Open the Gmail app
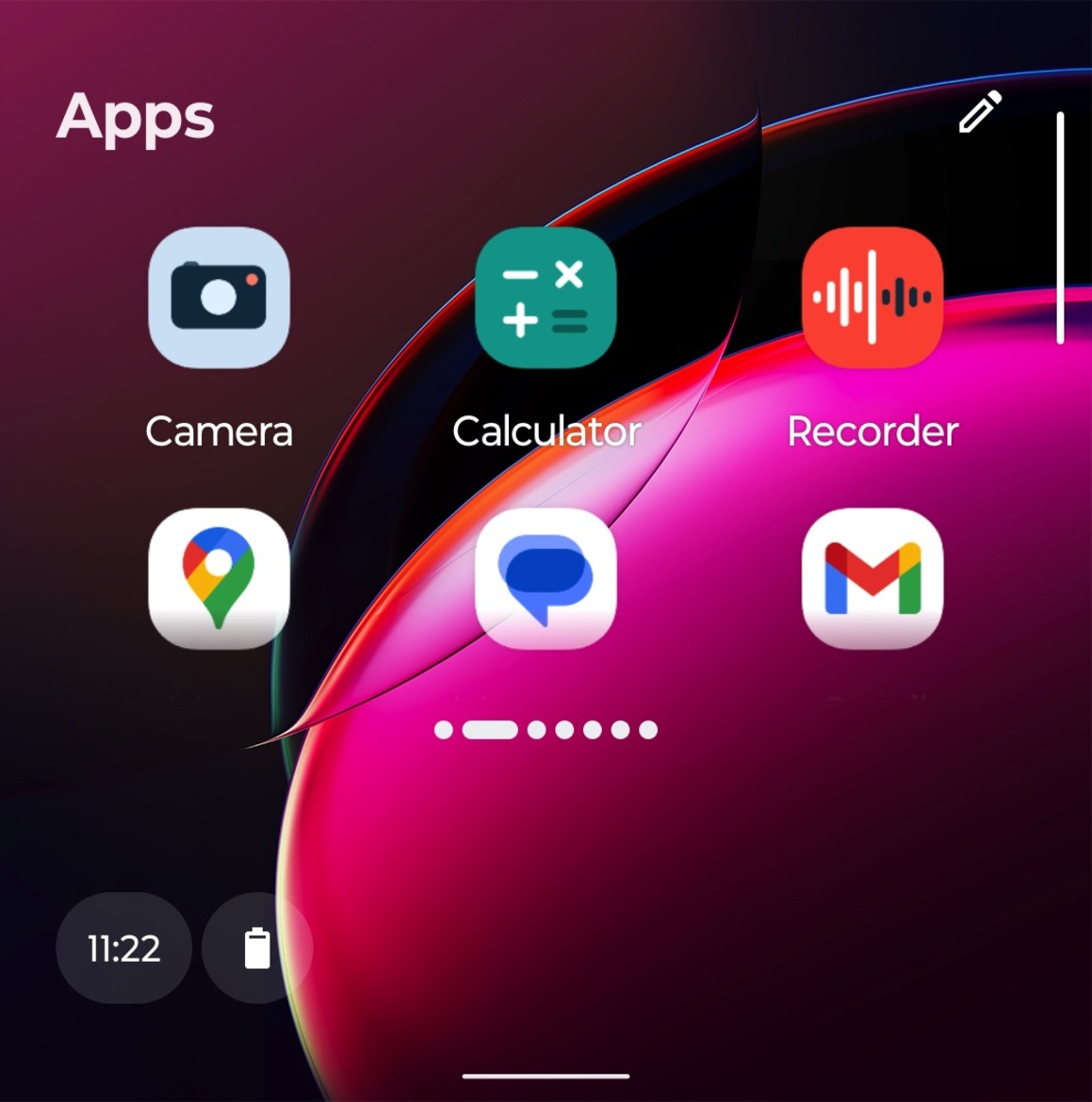The height and width of the screenshot is (1102, 1092). (872, 577)
